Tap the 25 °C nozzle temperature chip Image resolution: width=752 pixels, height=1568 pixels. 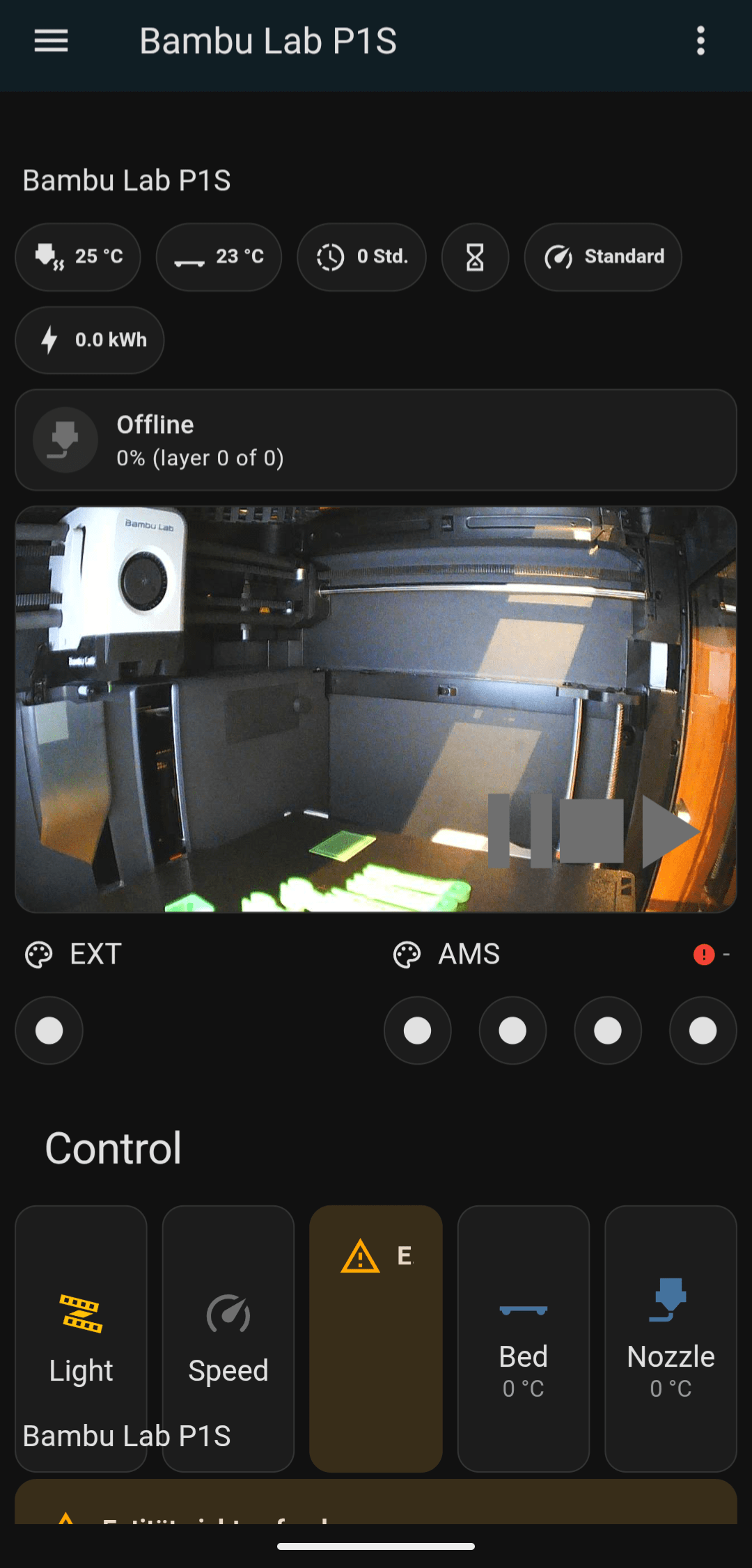point(78,257)
